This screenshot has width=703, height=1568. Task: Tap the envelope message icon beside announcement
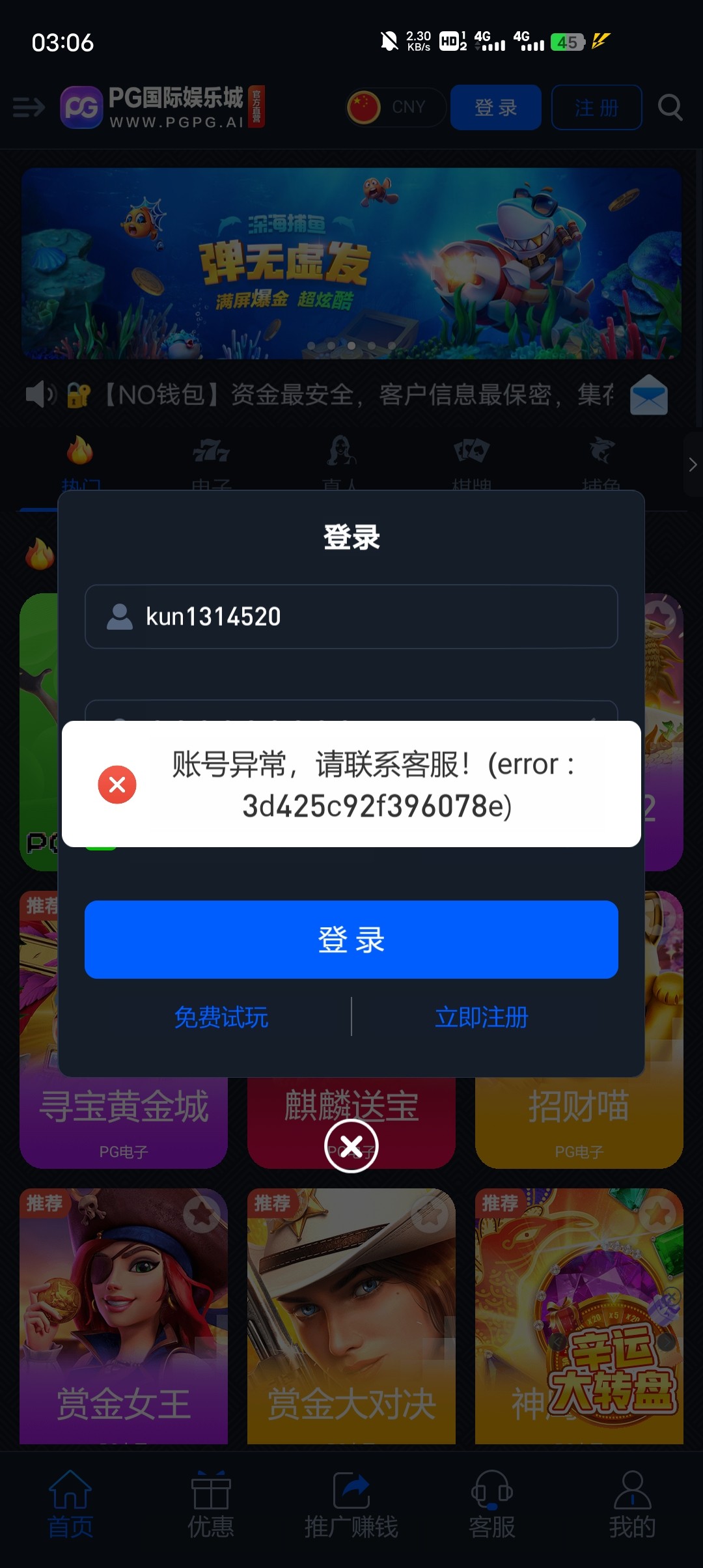648,393
